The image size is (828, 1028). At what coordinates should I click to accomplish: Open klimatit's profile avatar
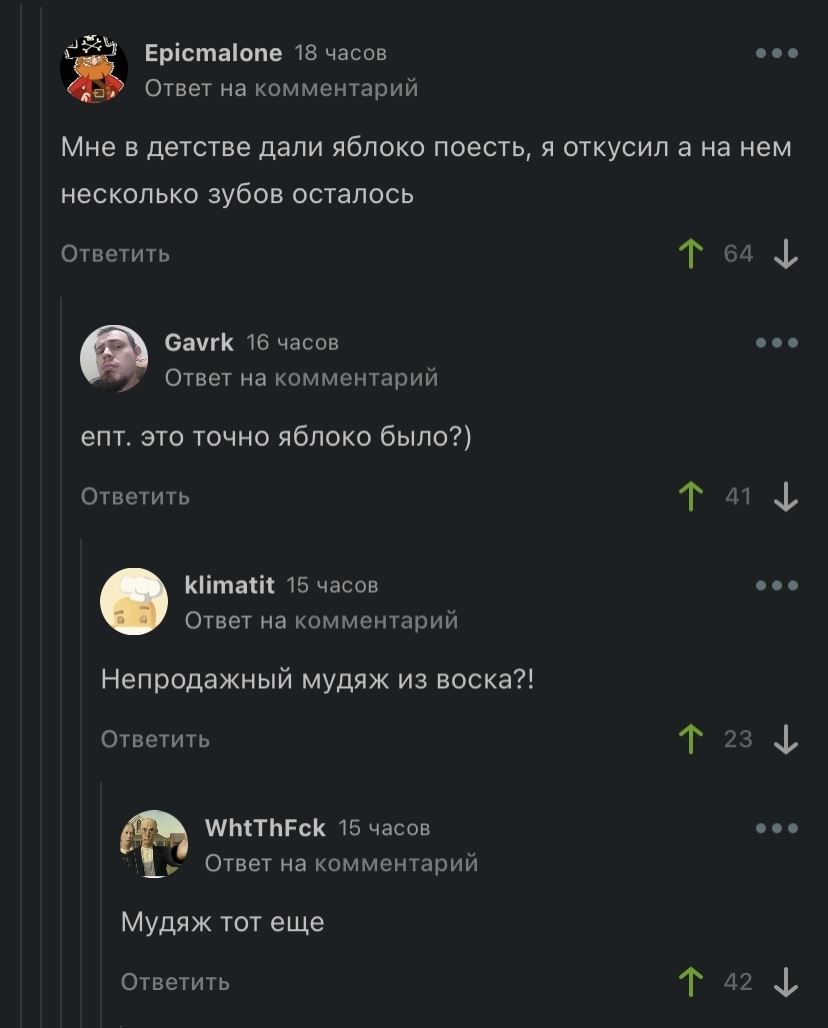click(x=134, y=602)
